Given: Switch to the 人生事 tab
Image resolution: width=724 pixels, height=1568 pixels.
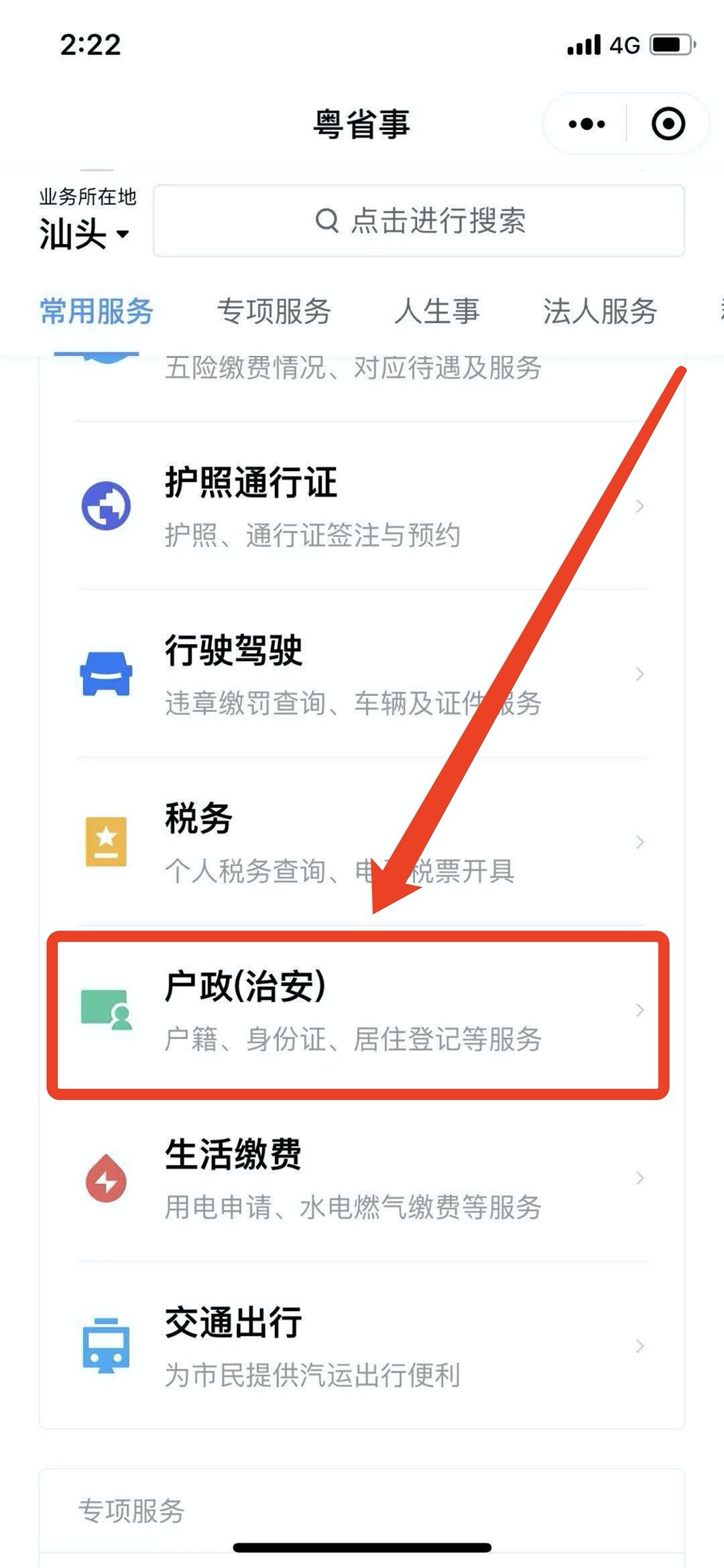Looking at the screenshot, I should tap(436, 312).
